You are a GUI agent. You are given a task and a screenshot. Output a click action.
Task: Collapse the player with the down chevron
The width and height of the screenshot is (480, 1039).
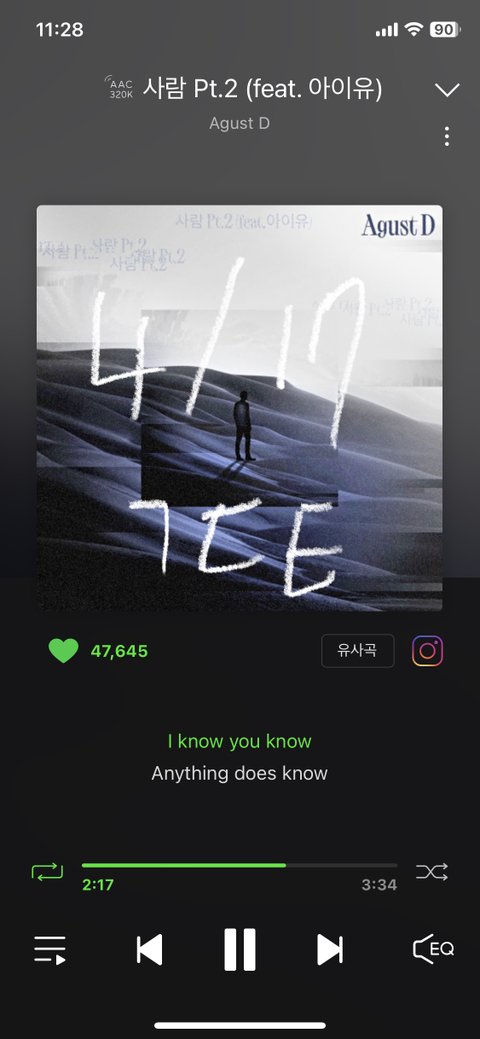pyautogui.click(x=447, y=90)
